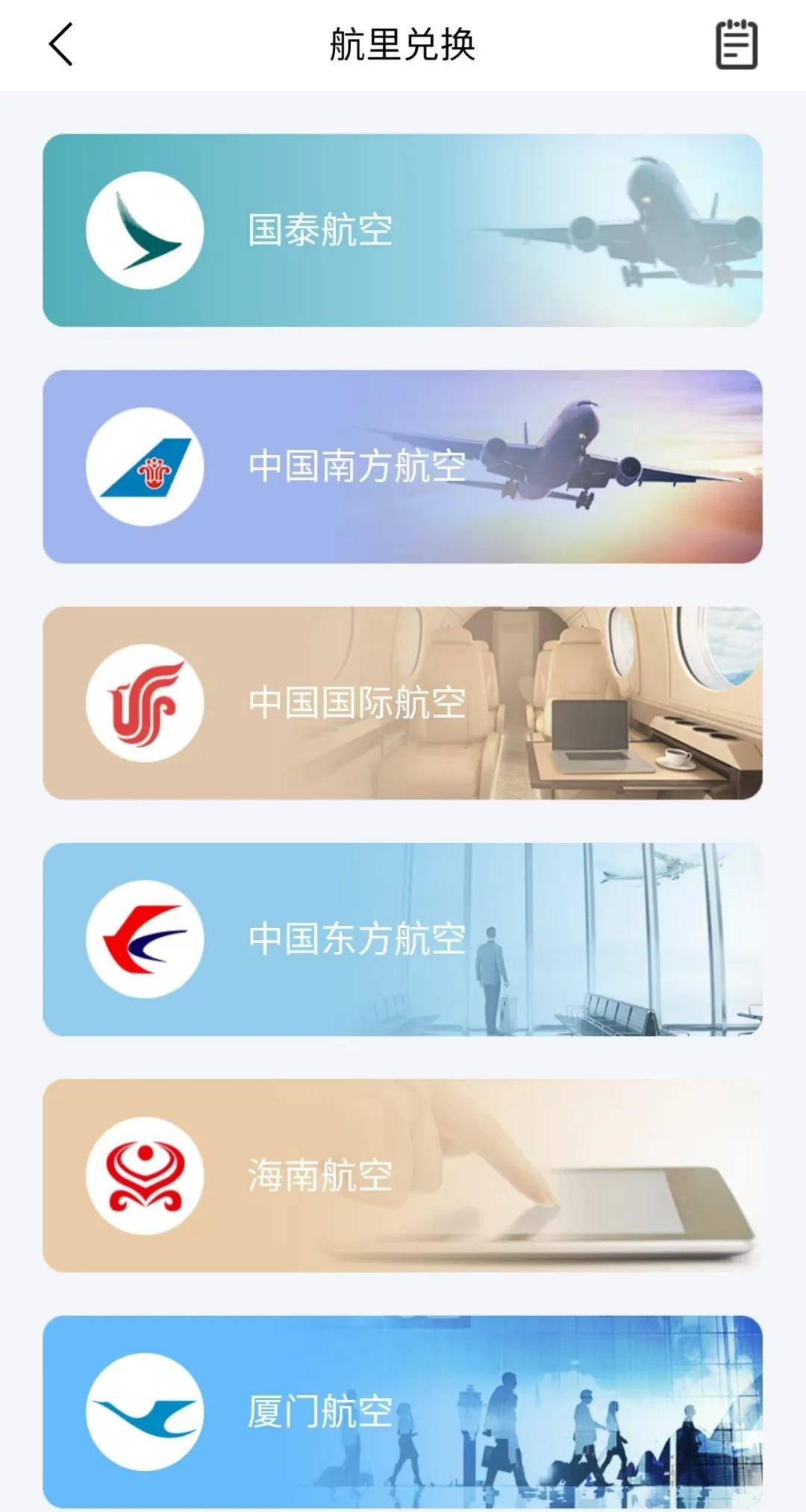Open the 中国南方航空 mileage exchange
This screenshot has height=1512, width=806.
pos(402,466)
